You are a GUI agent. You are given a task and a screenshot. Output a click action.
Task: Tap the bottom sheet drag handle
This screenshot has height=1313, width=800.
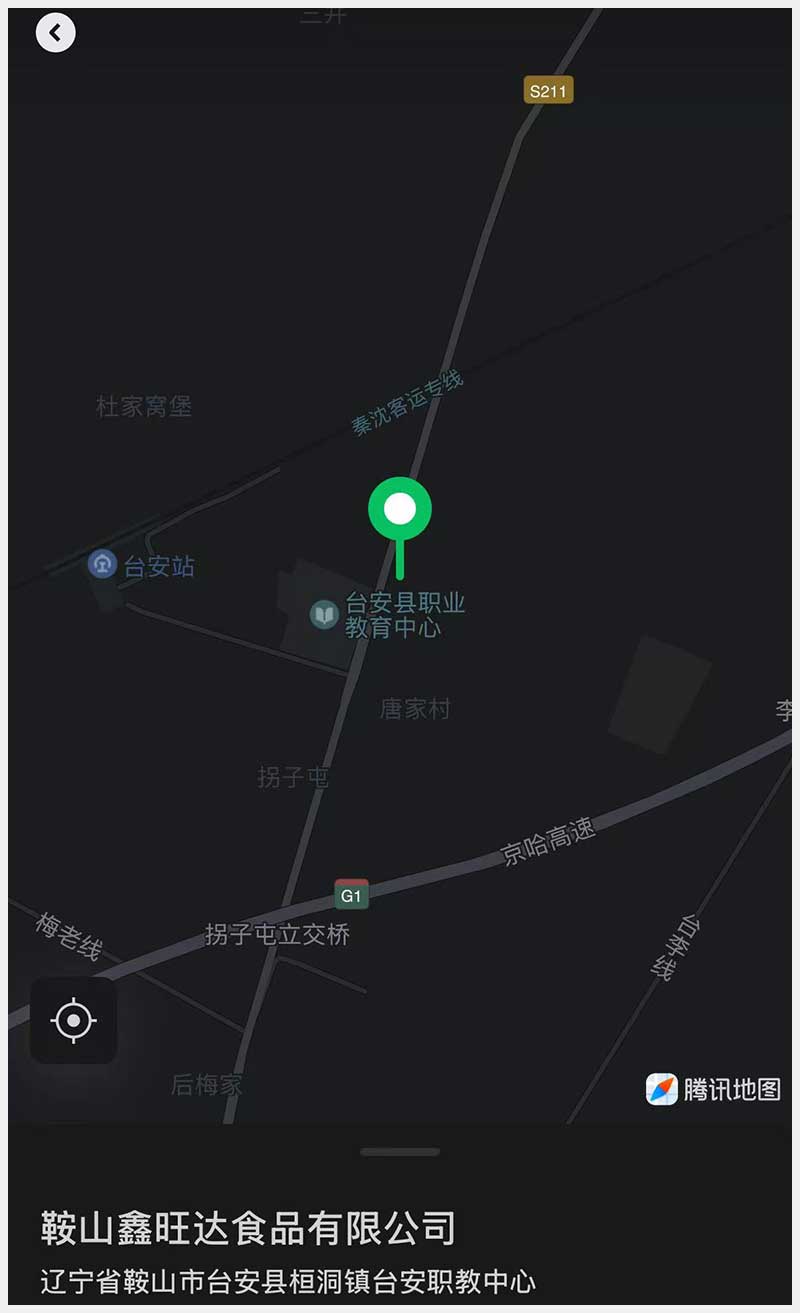coord(400,1152)
